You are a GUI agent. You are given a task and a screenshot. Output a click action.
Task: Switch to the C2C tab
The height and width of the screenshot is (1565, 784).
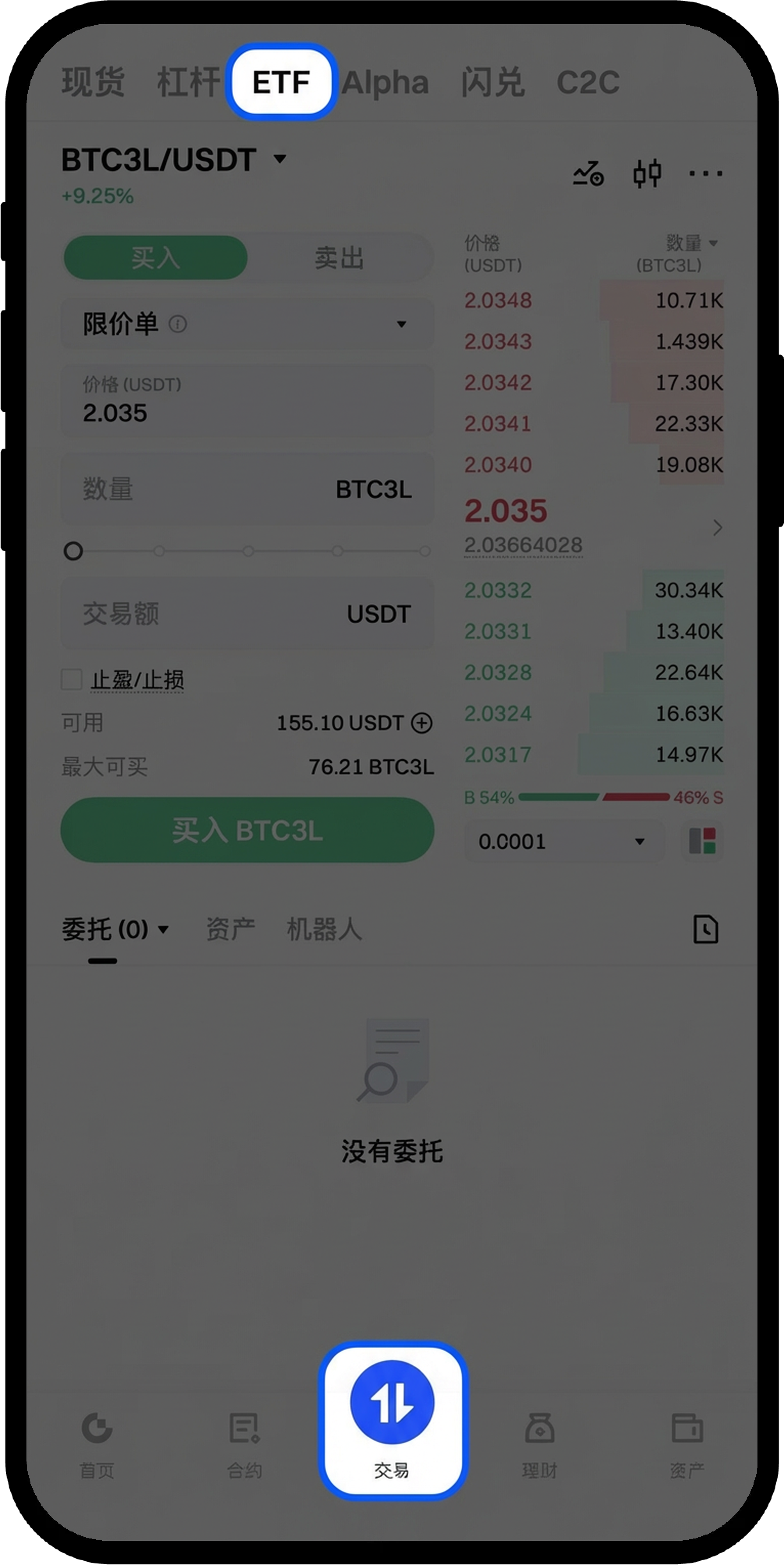pos(588,82)
